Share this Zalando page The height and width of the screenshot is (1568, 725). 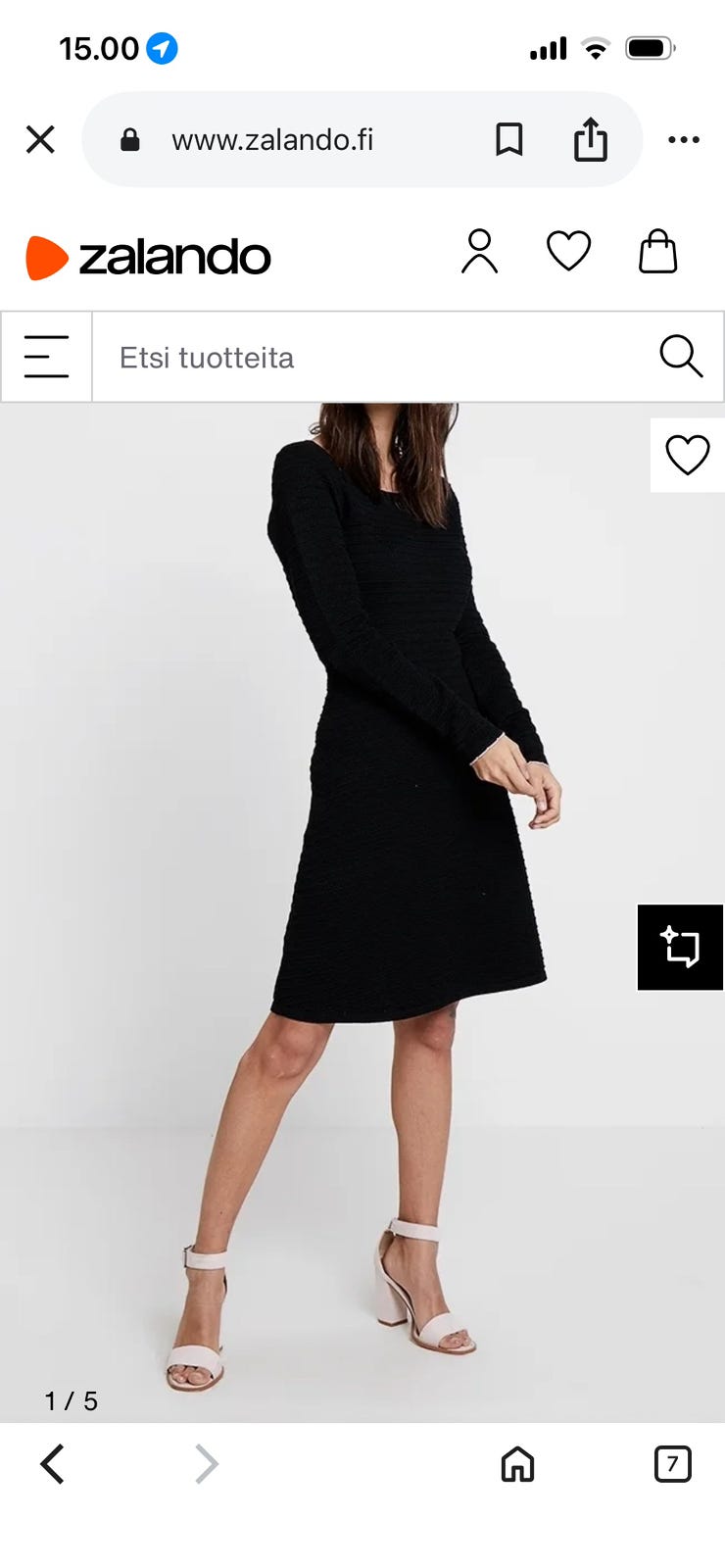point(590,139)
